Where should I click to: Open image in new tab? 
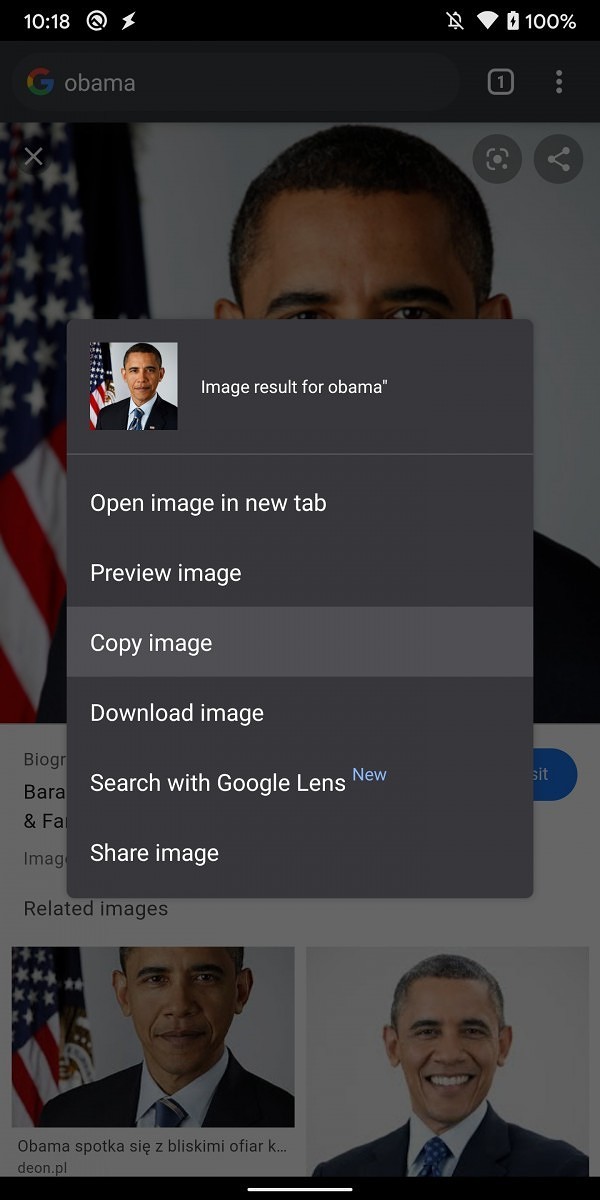tap(299, 502)
